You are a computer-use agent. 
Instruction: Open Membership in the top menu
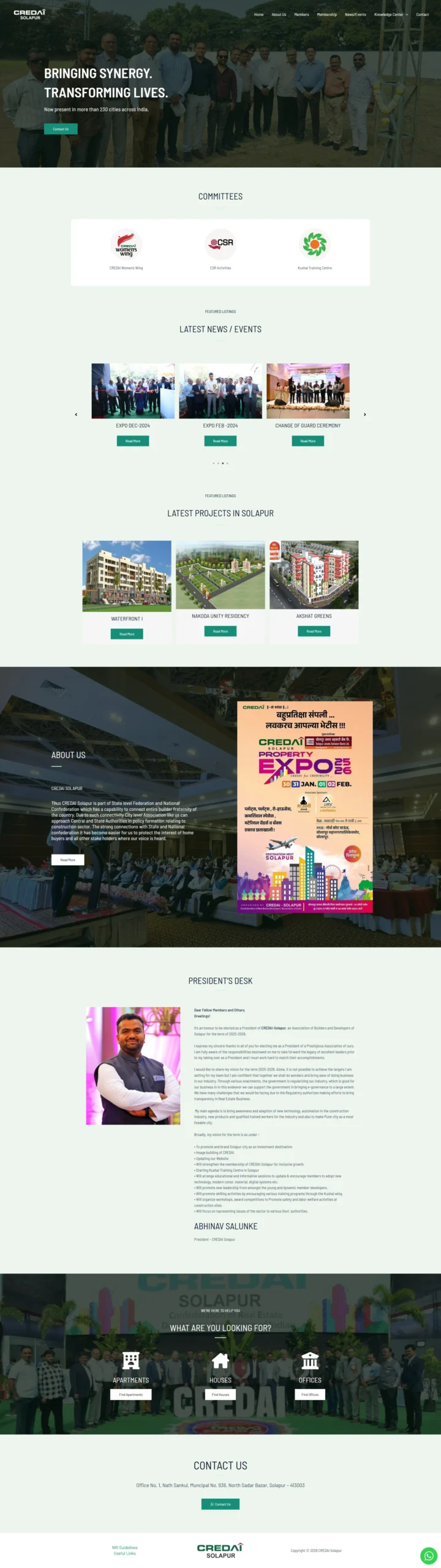point(327,15)
